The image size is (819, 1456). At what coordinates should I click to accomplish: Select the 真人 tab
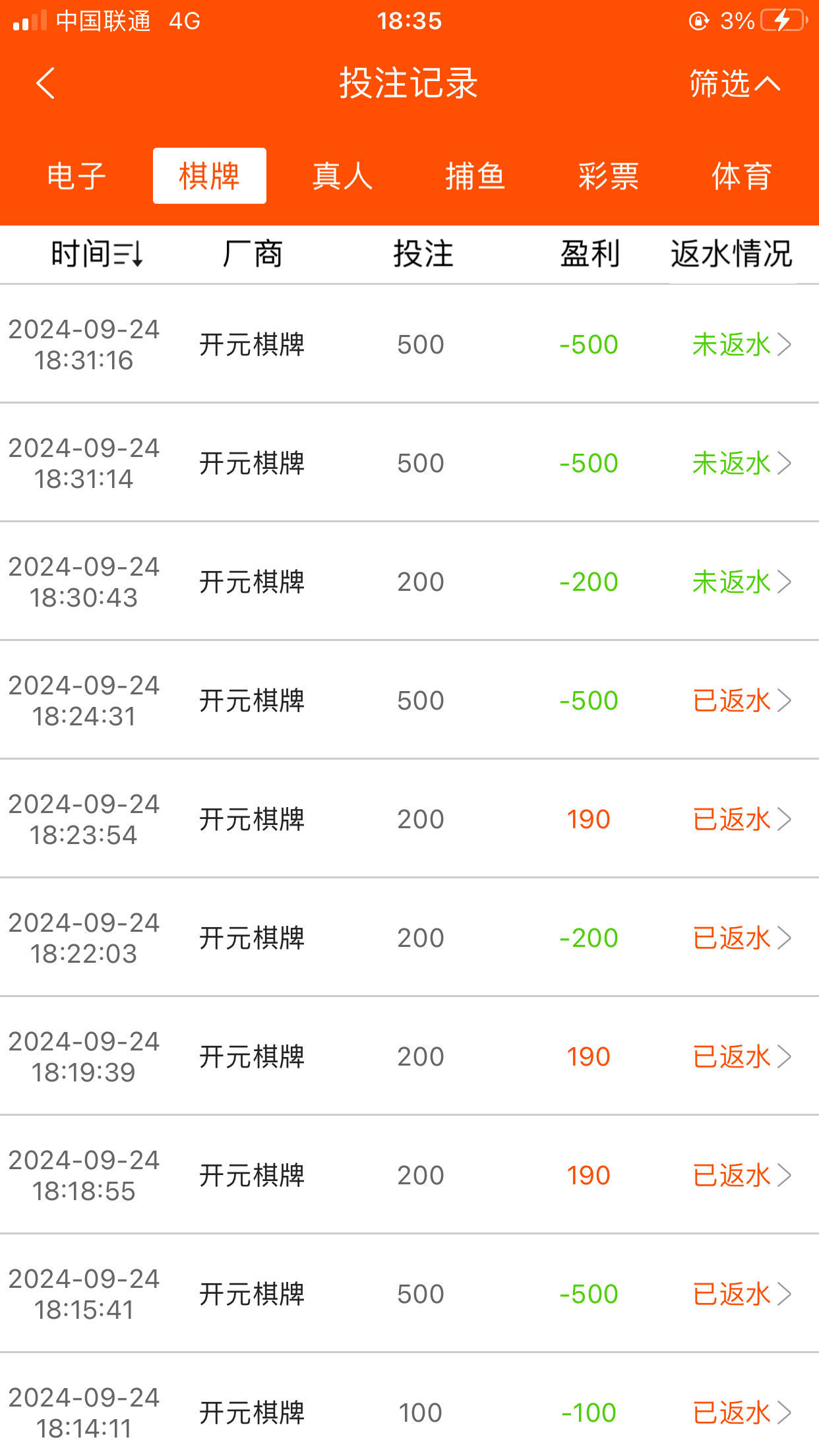coord(342,175)
